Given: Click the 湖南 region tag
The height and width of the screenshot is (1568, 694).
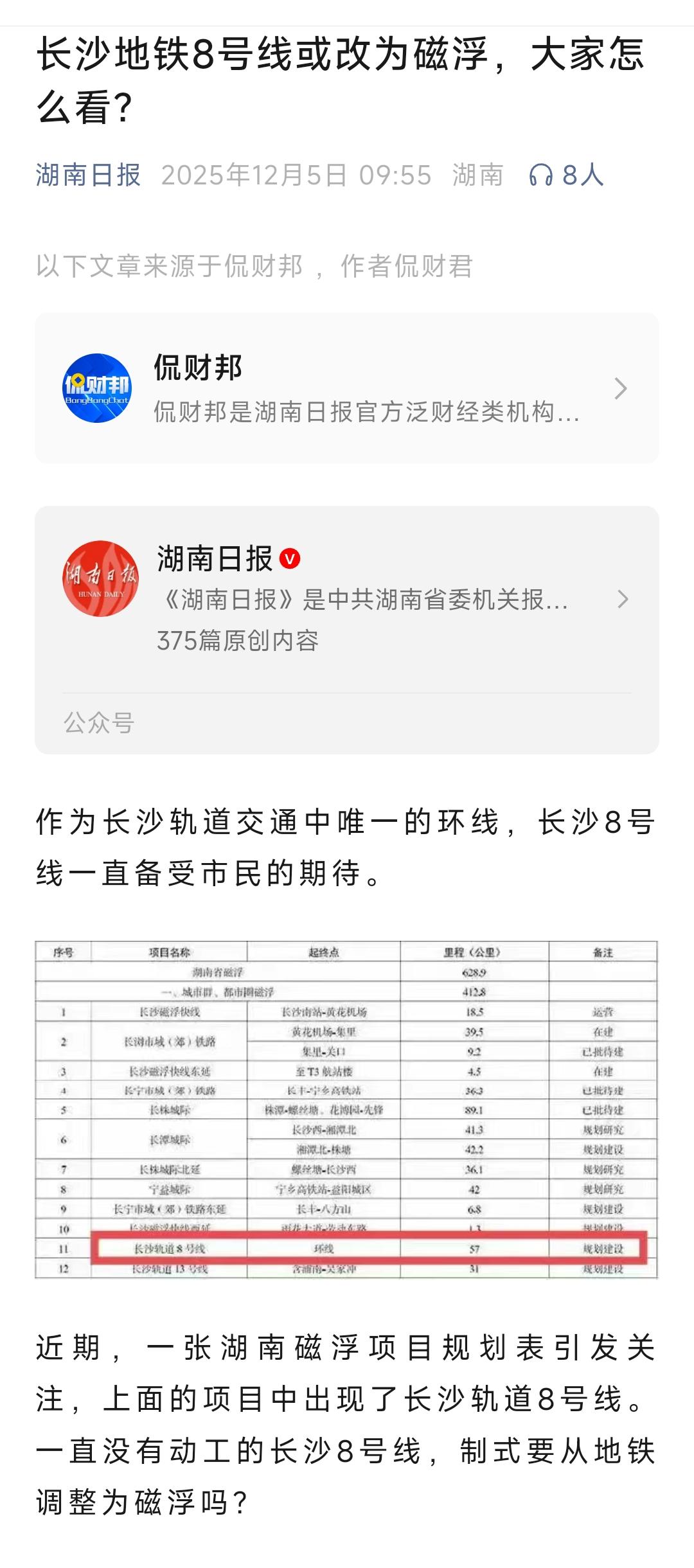Looking at the screenshot, I should pyautogui.click(x=479, y=175).
